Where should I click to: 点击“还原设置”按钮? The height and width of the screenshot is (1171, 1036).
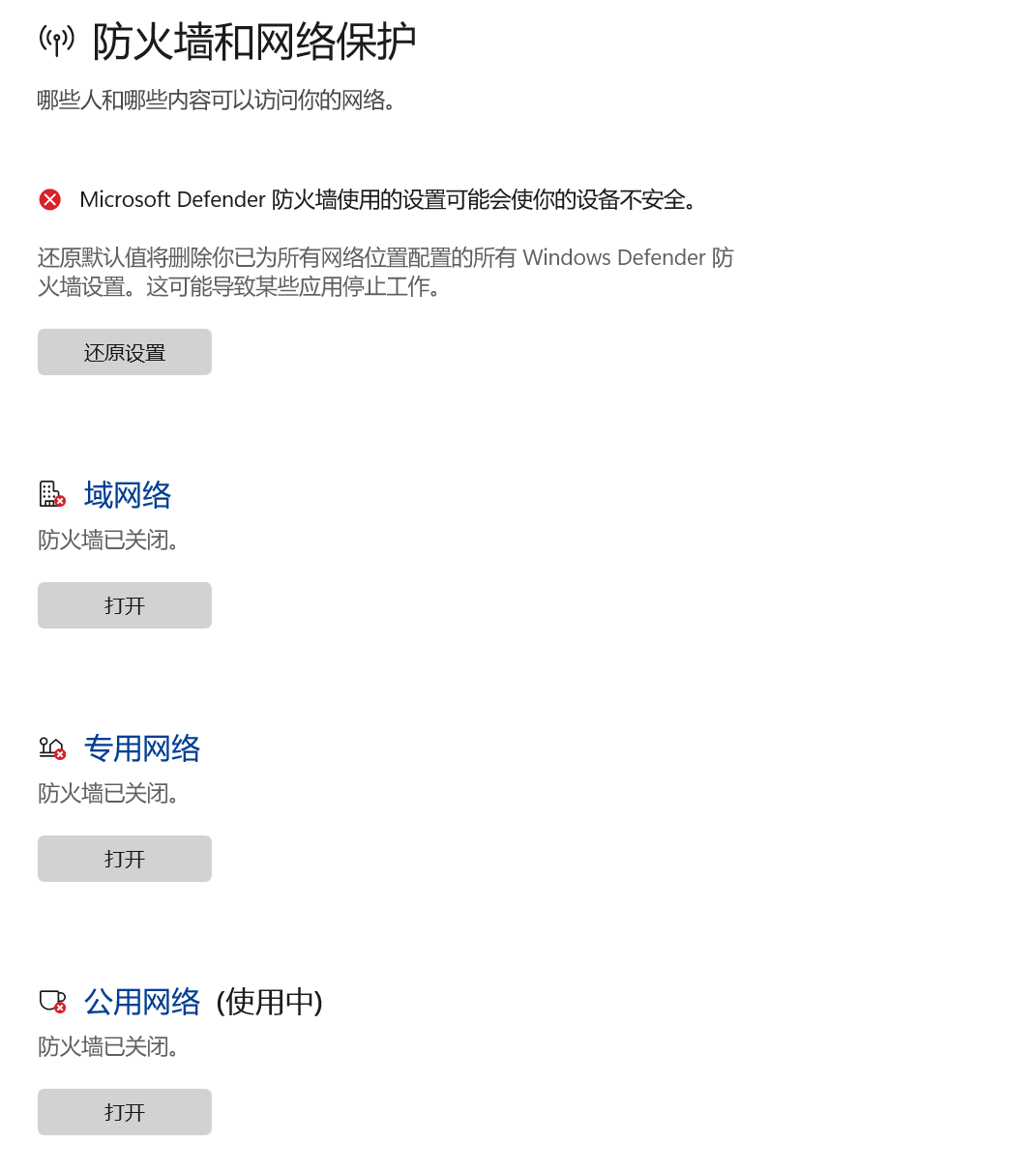124,352
